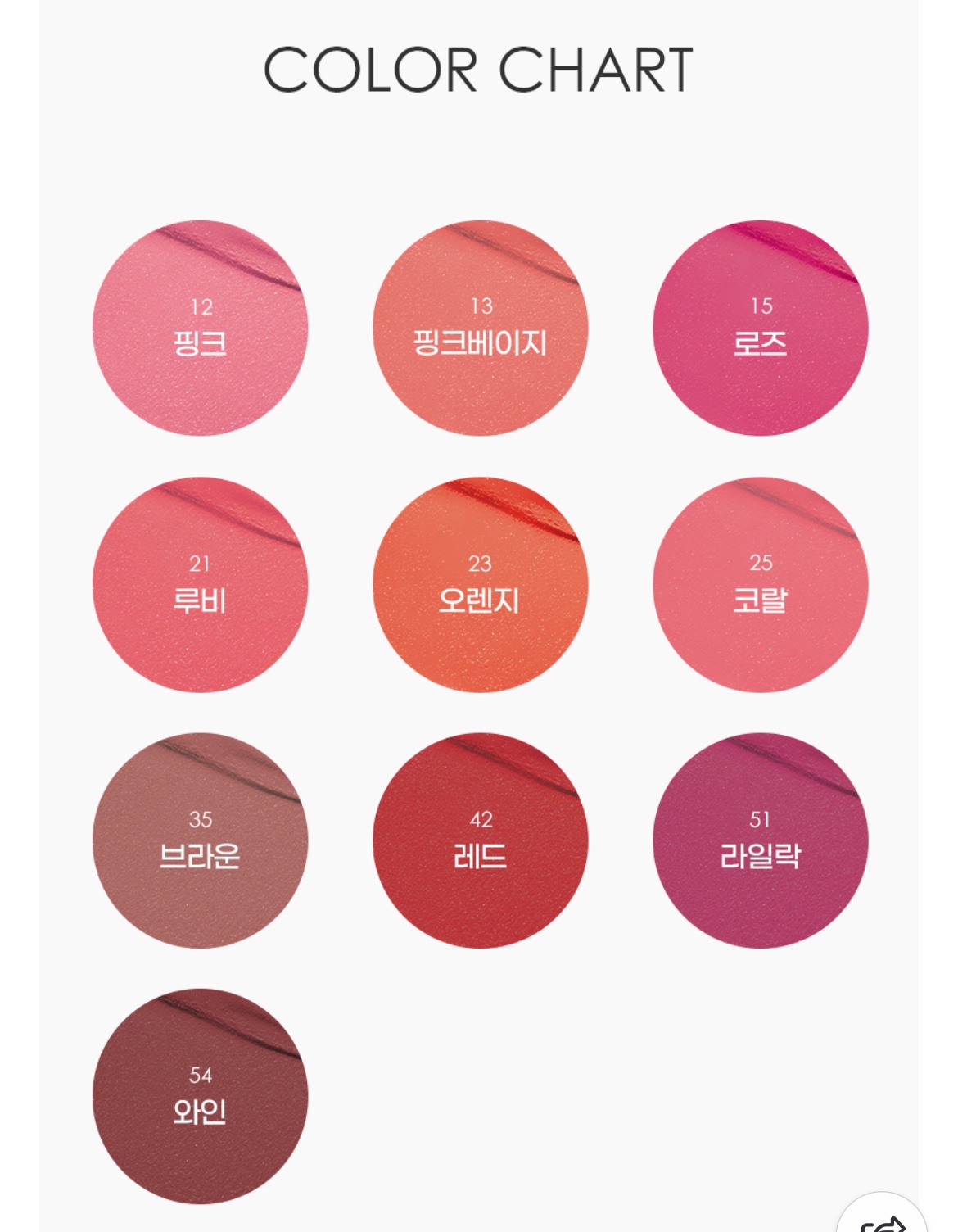The height and width of the screenshot is (1232, 958).
Task: Tap the floating share button
Action: pyautogui.click(x=883, y=1219)
